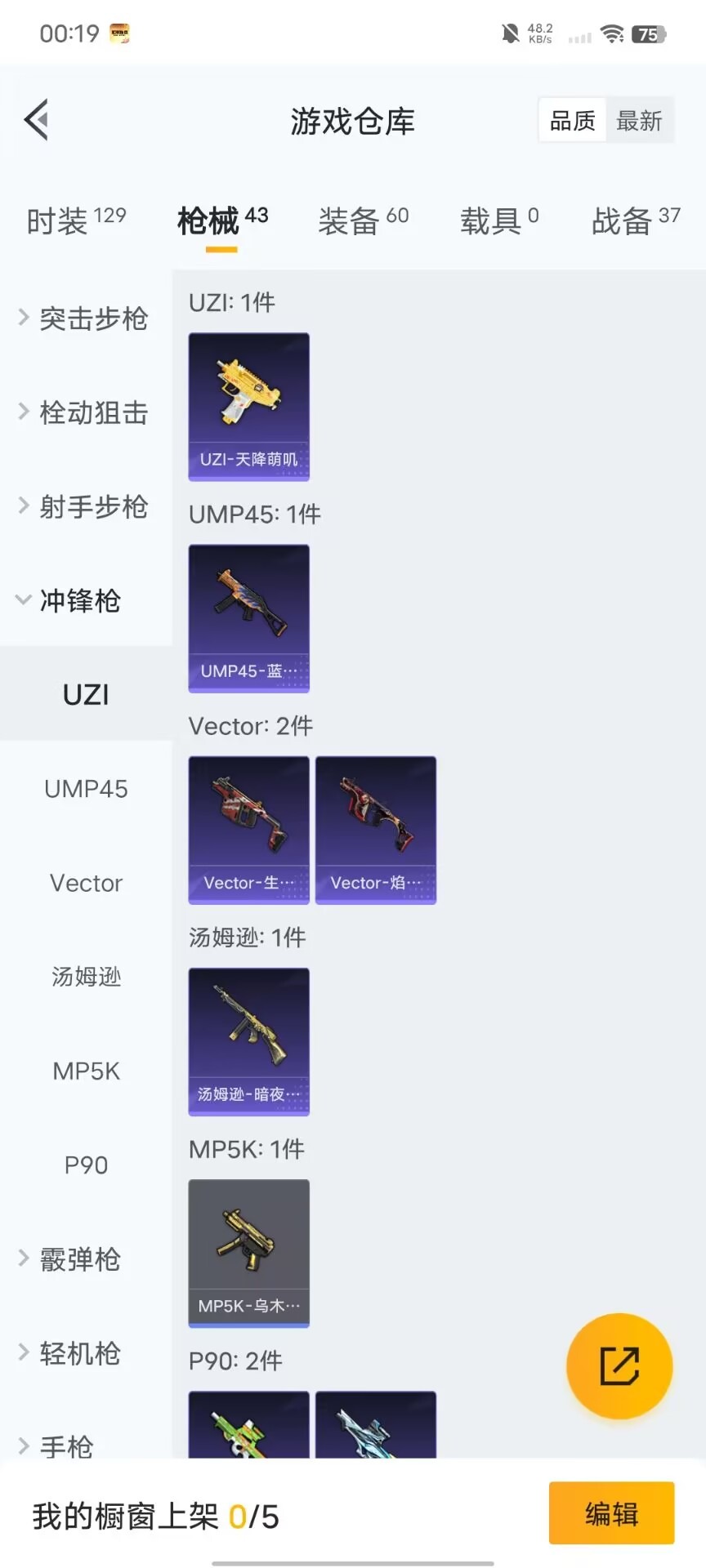Open the 战备 tab

(x=635, y=220)
